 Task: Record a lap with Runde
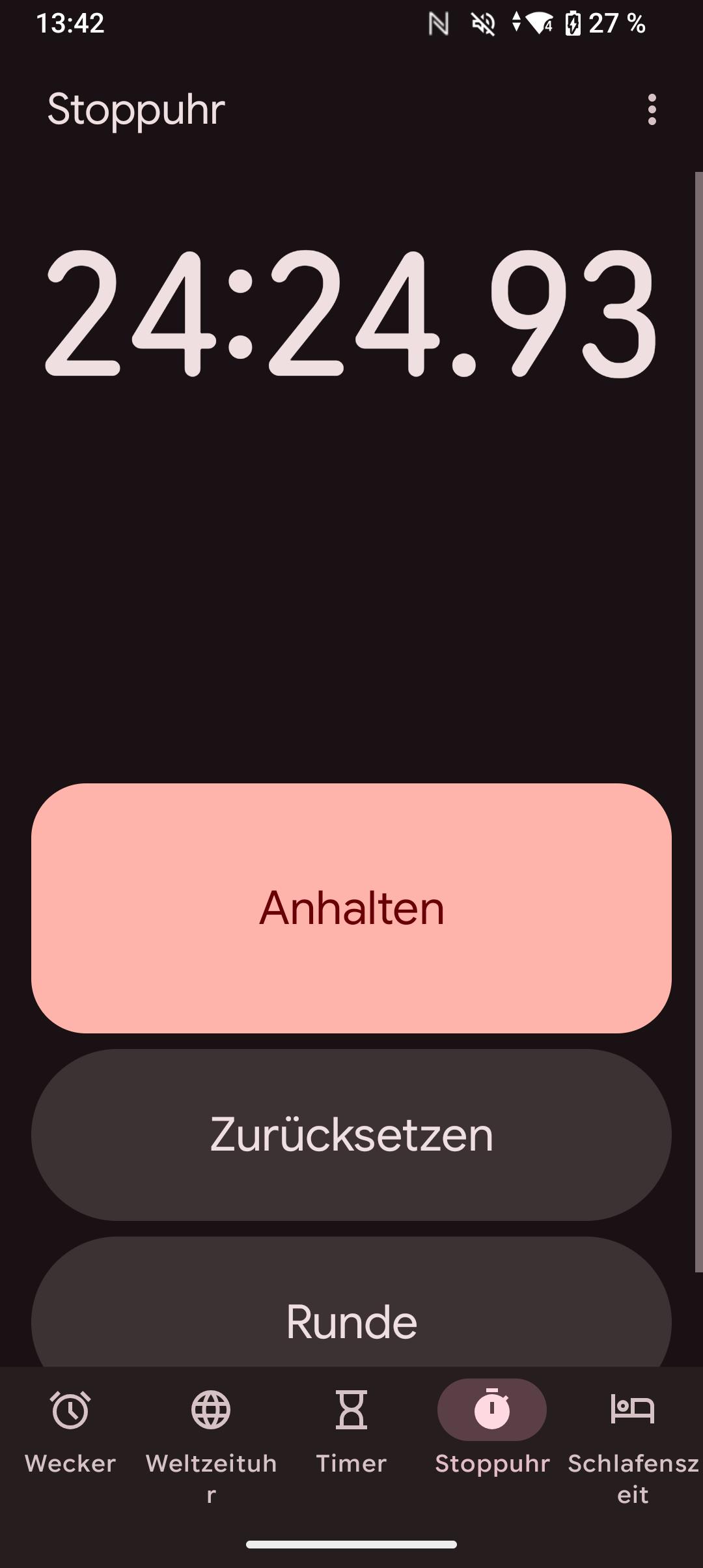tap(351, 1315)
